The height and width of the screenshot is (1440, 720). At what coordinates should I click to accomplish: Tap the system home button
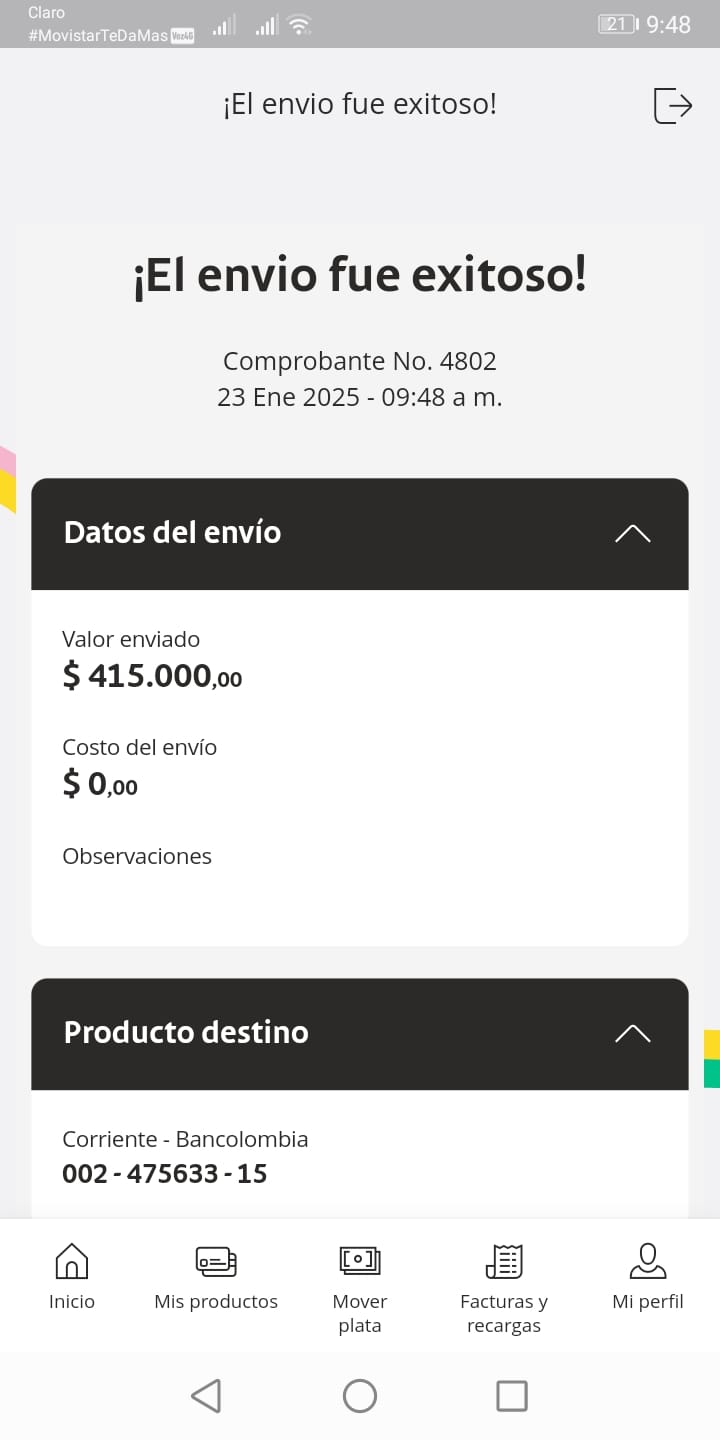pyautogui.click(x=360, y=1396)
